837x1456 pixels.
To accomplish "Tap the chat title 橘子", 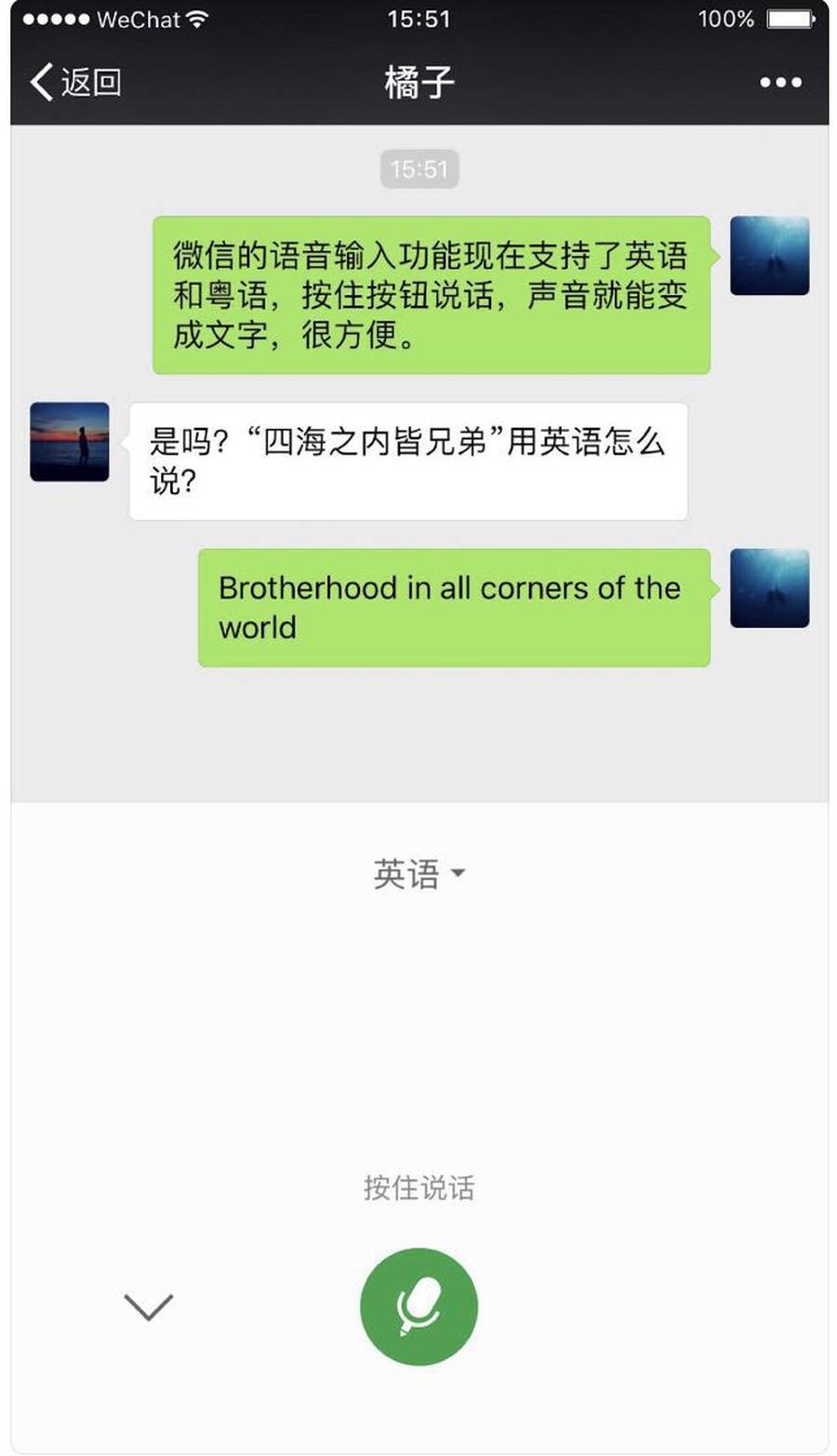I will [419, 82].
